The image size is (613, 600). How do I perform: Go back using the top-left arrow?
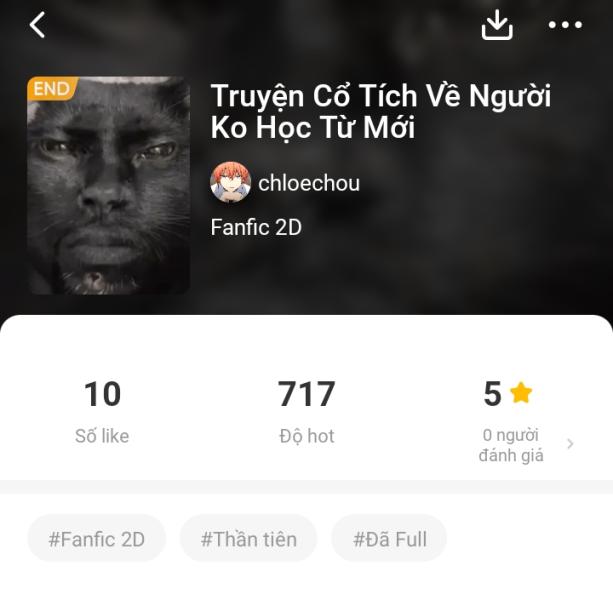[38, 25]
